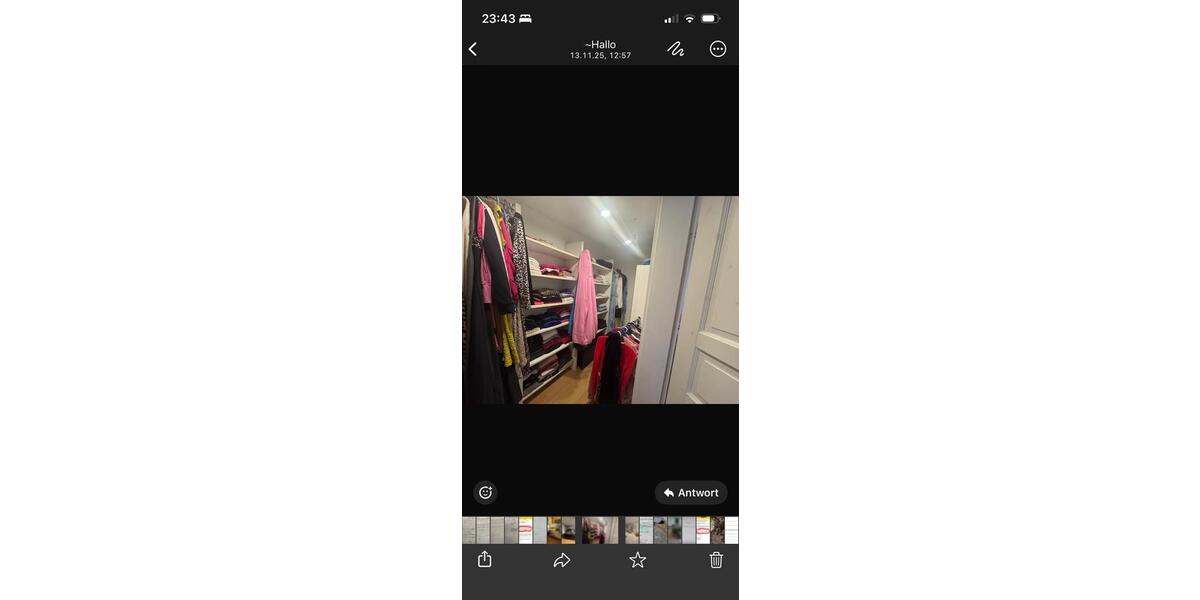
Task: Star this photo as favorite
Action: tap(638, 560)
